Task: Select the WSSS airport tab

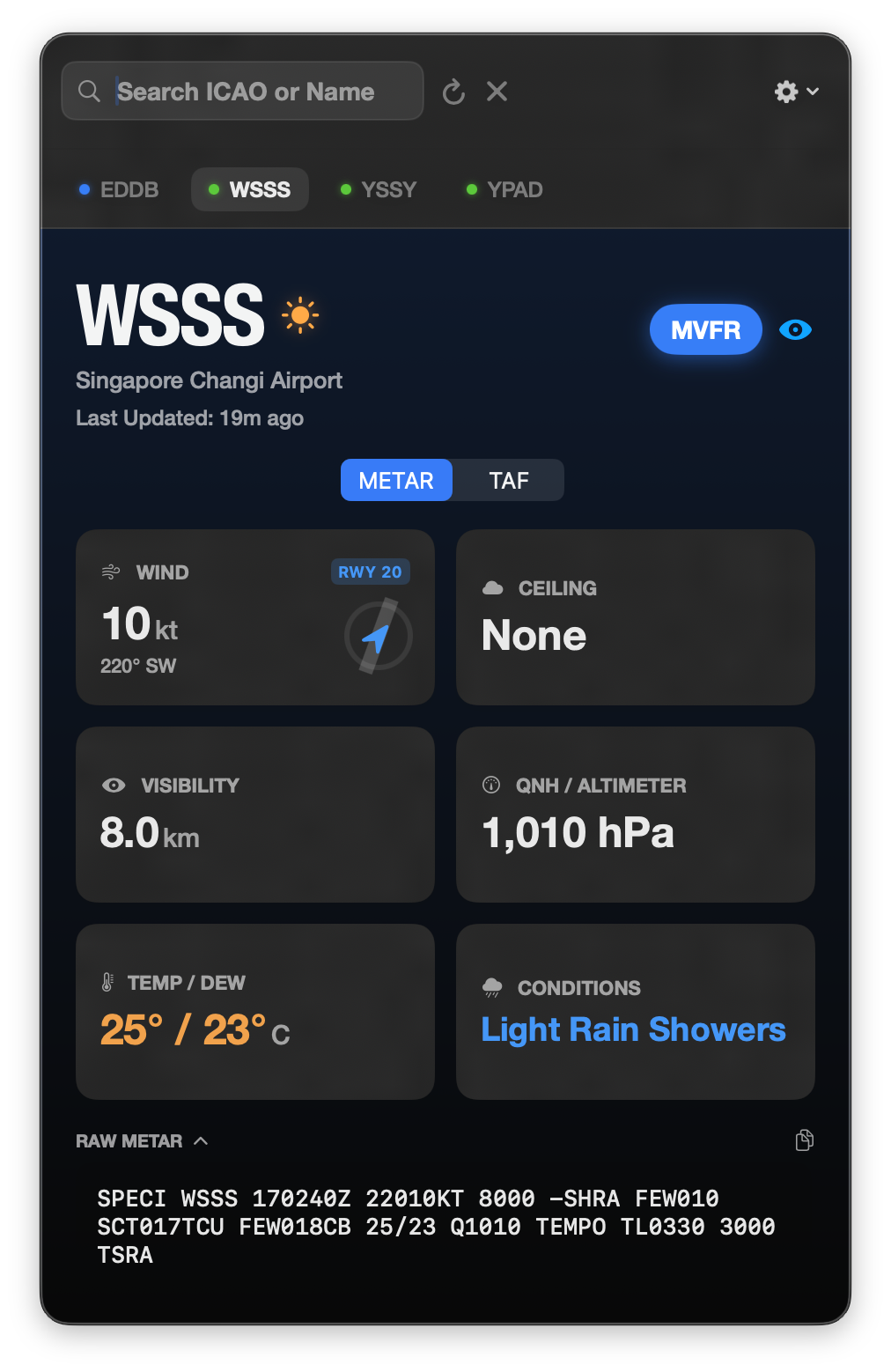Action: point(250,189)
